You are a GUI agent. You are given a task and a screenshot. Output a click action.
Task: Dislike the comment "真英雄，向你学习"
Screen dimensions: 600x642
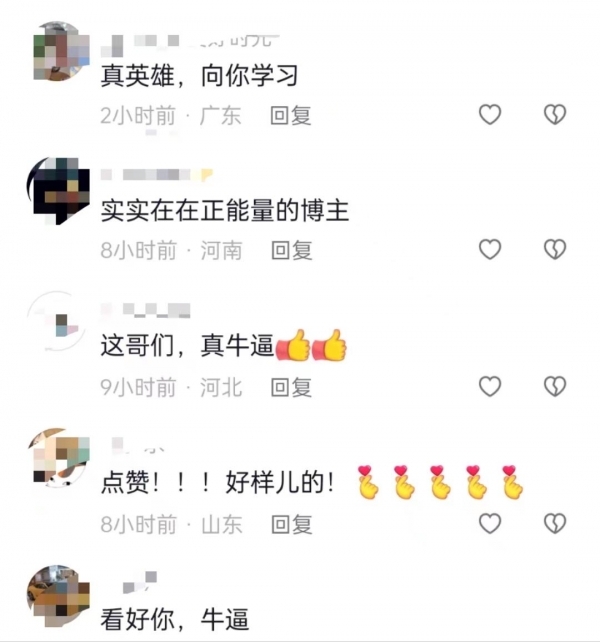click(x=554, y=115)
